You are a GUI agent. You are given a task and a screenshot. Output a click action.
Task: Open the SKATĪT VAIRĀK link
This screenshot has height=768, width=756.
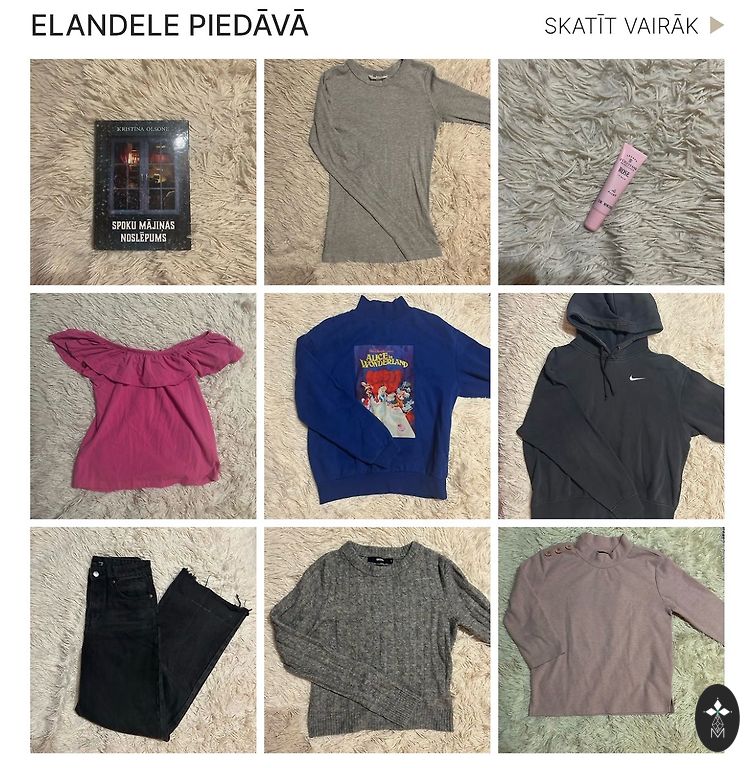point(633,26)
